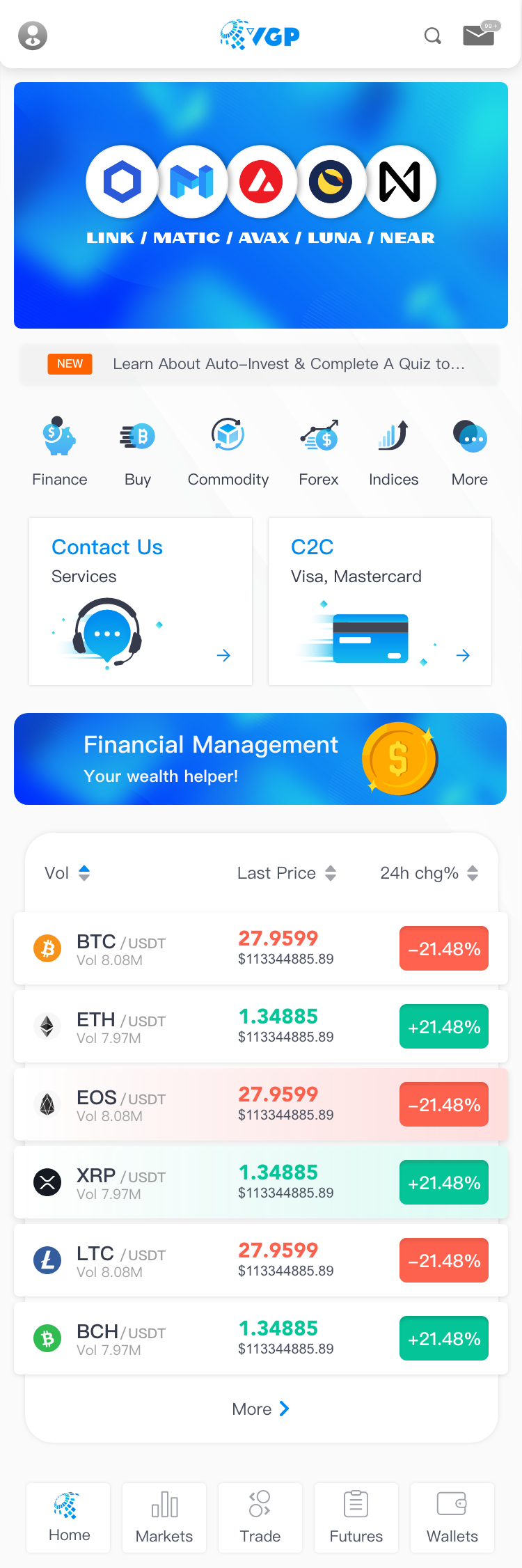Open the search icon
The height and width of the screenshot is (1568, 522).
432,36
